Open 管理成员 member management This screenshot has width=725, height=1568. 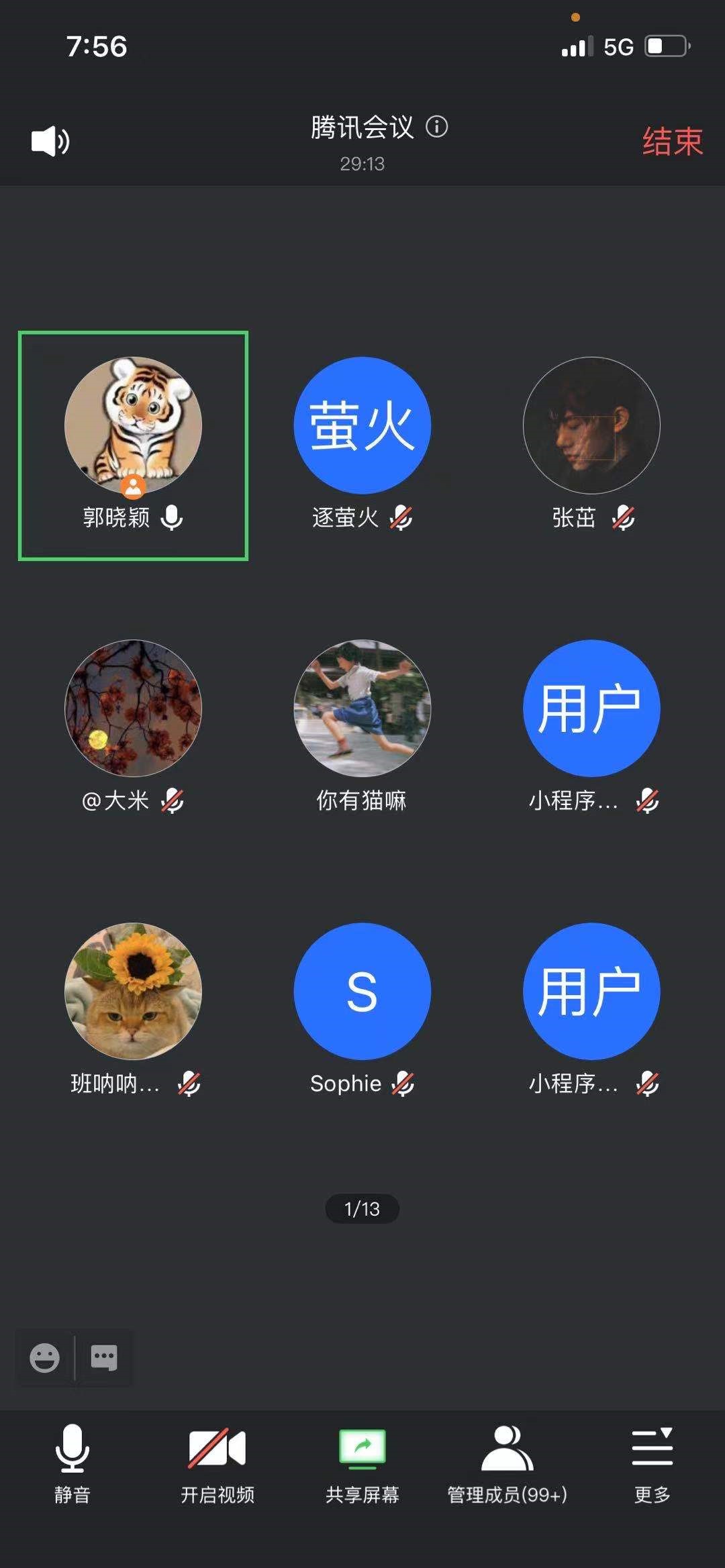[x=507, y=1463]
